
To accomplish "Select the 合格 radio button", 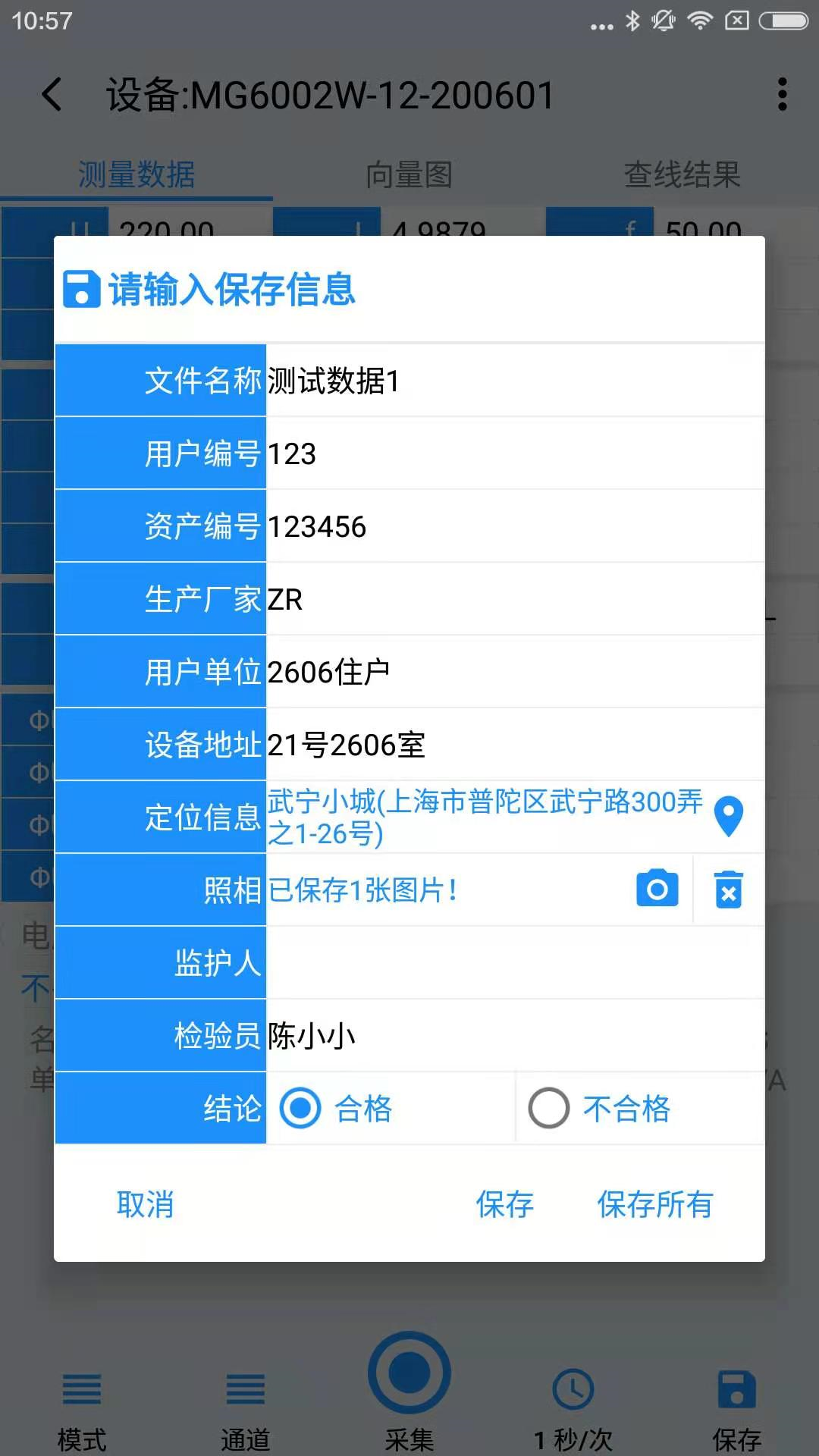I will point(301,1109).
